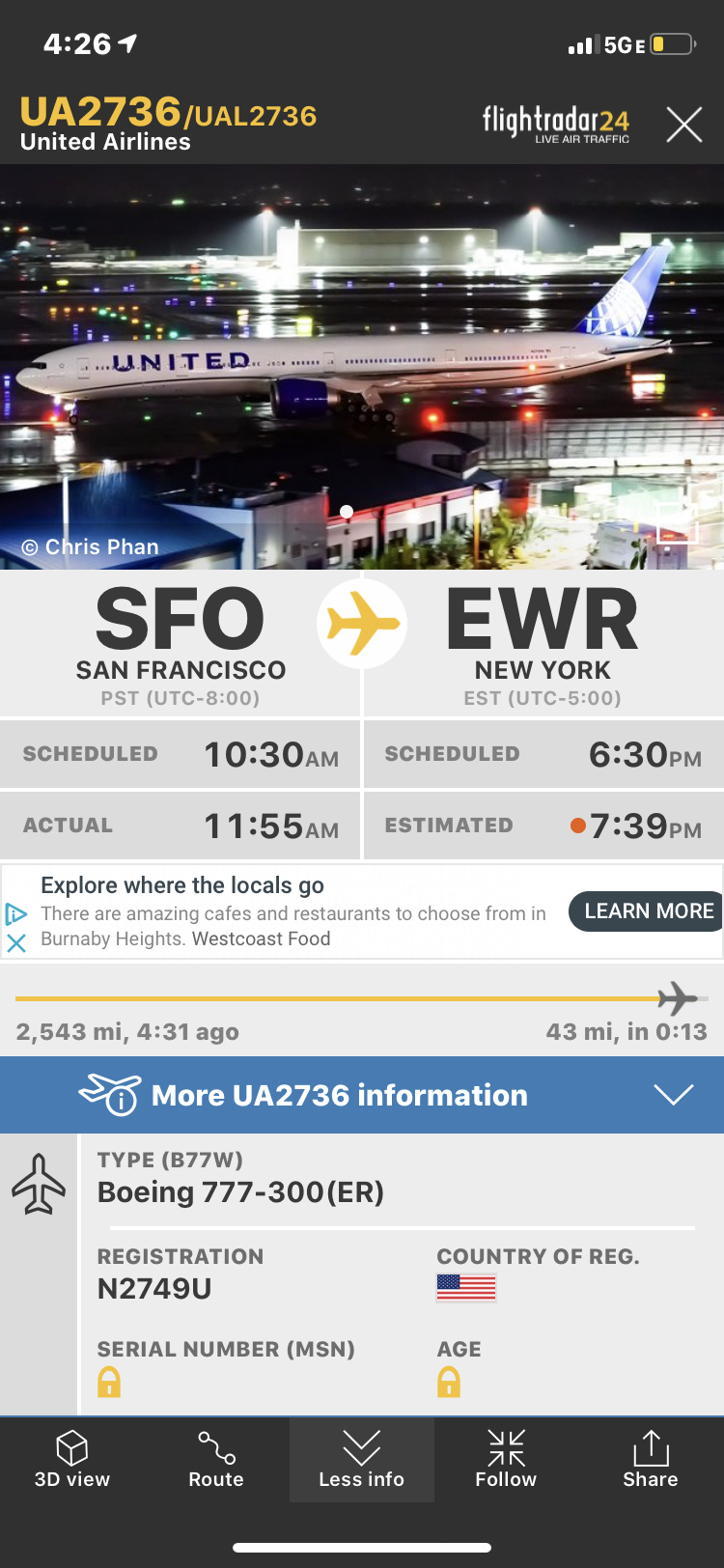Image resolution: width=724 pixels, height=1568 pixels.
Task: Open the ad info icon
Action: point(15,913)
